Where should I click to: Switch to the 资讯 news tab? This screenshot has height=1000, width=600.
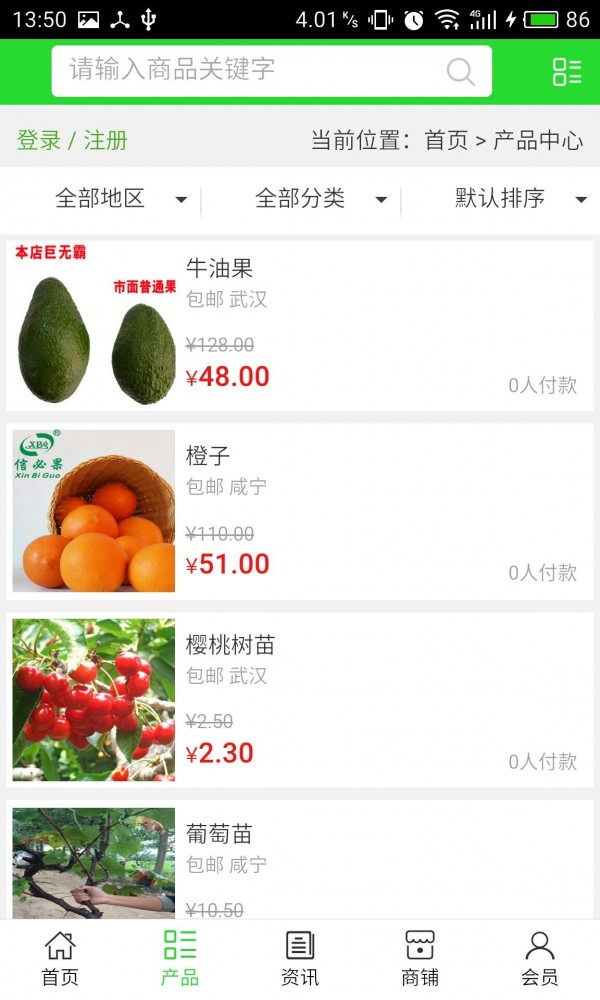point(300,958)
